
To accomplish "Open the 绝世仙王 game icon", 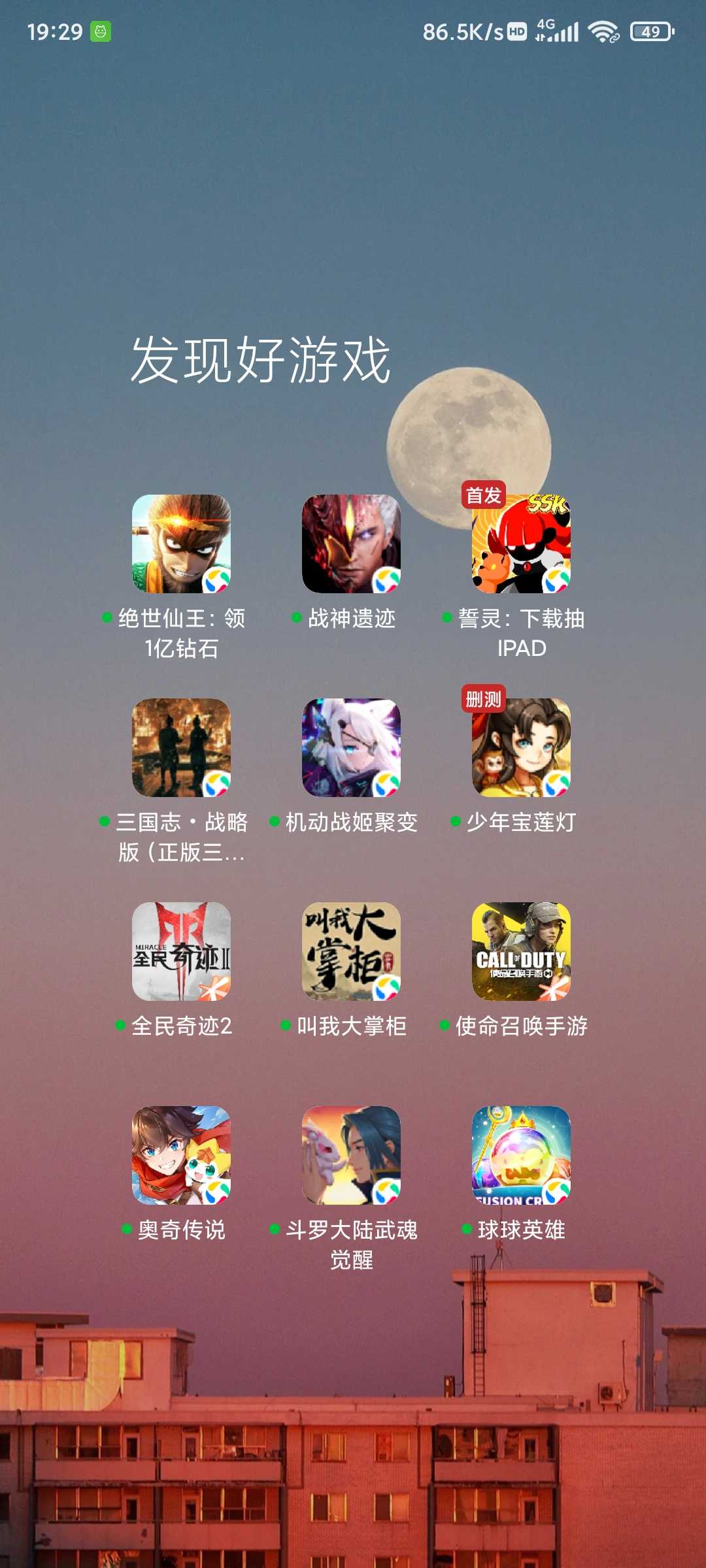I will pos(181,544).
